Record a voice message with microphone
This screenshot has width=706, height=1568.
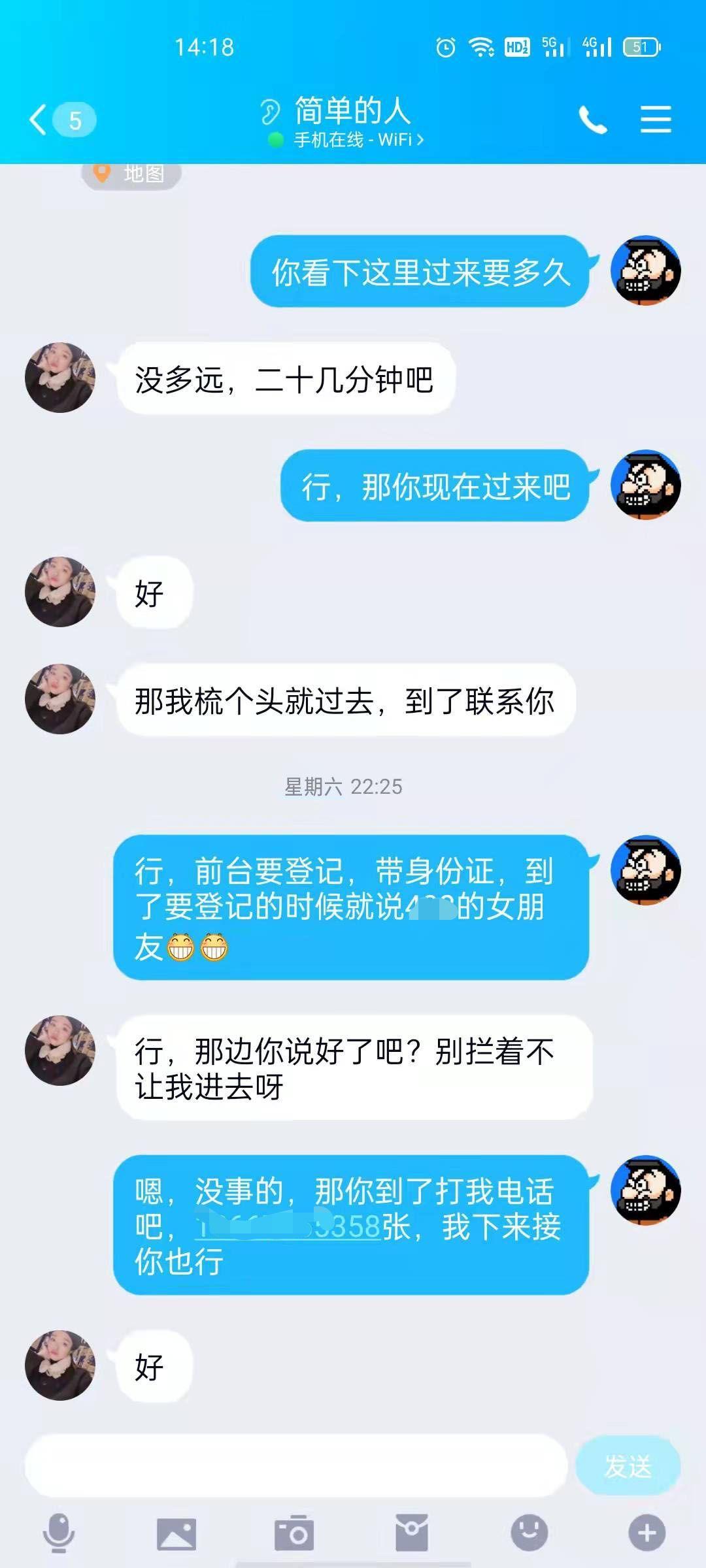point(59,1533)
